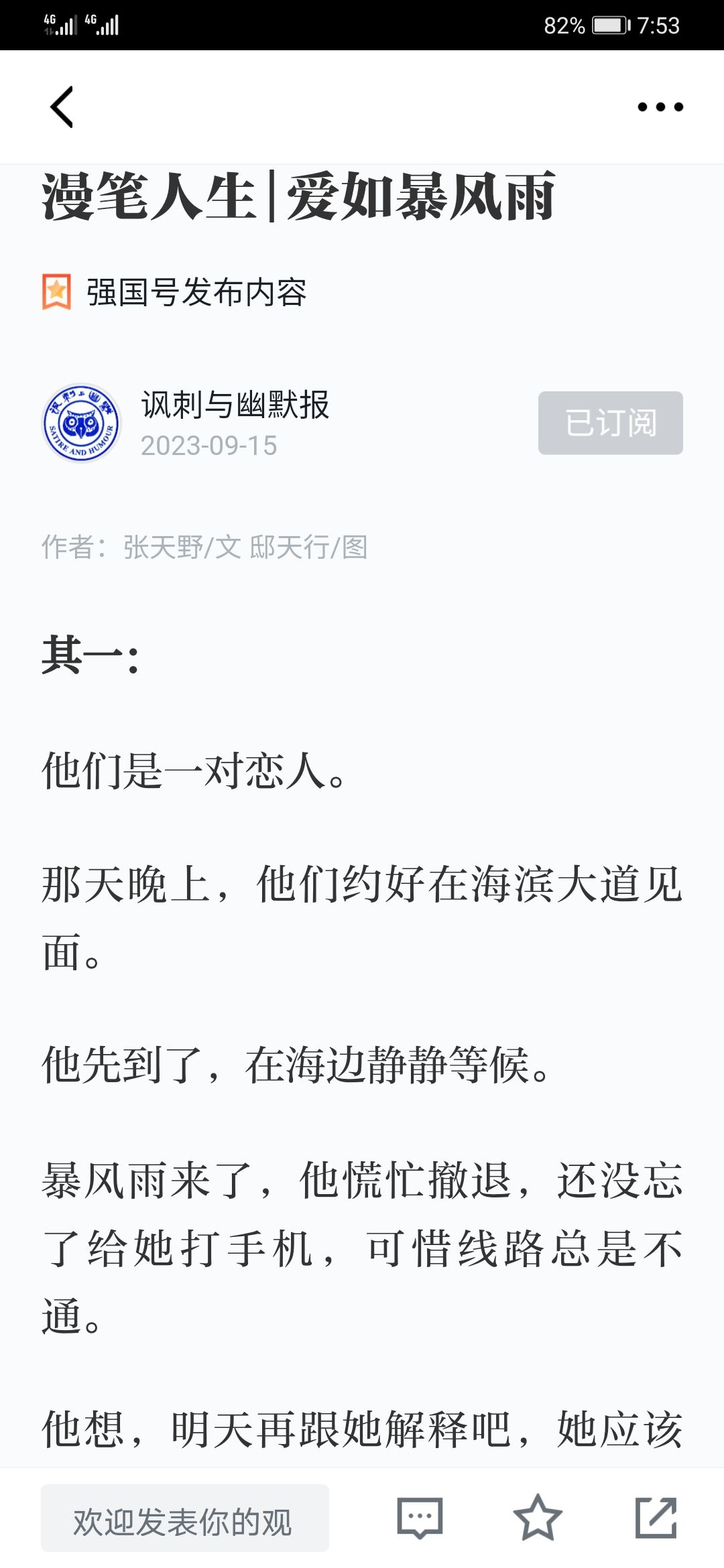This screenshot has width=724, height=1568.
Task: Favorite this article with the star icon
Action: [538, 1518]
